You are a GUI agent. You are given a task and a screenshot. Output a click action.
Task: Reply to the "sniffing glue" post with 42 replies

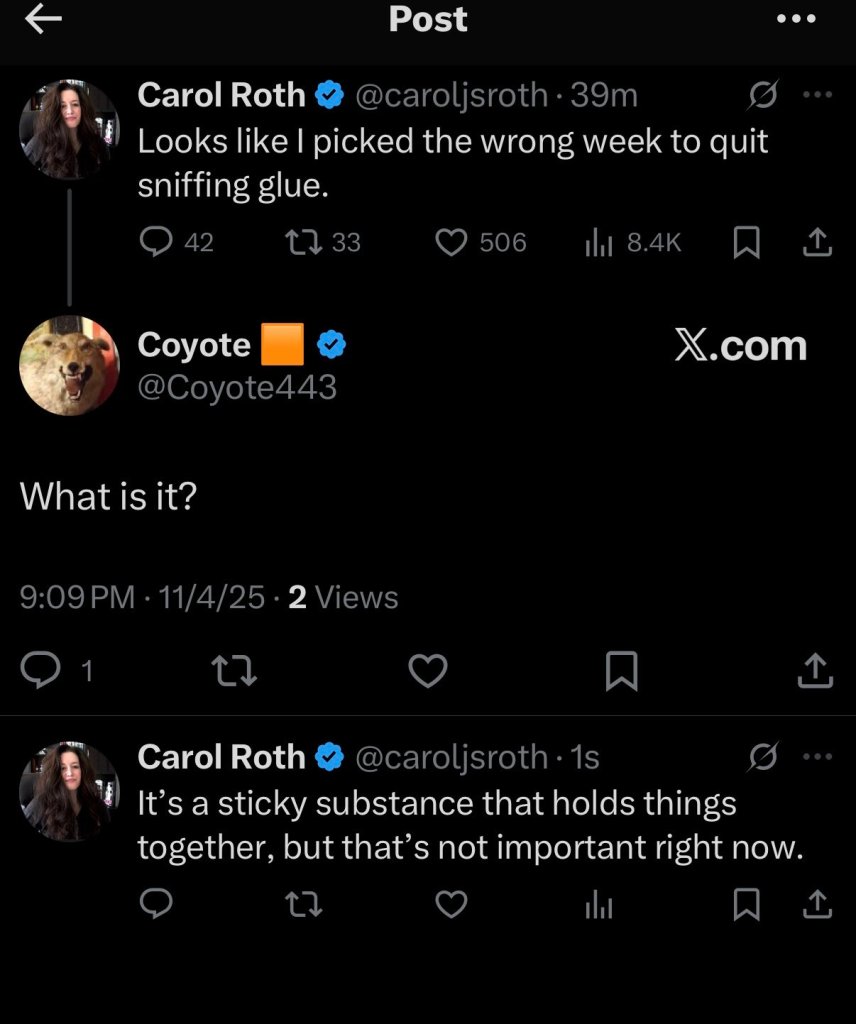point(156,242)
